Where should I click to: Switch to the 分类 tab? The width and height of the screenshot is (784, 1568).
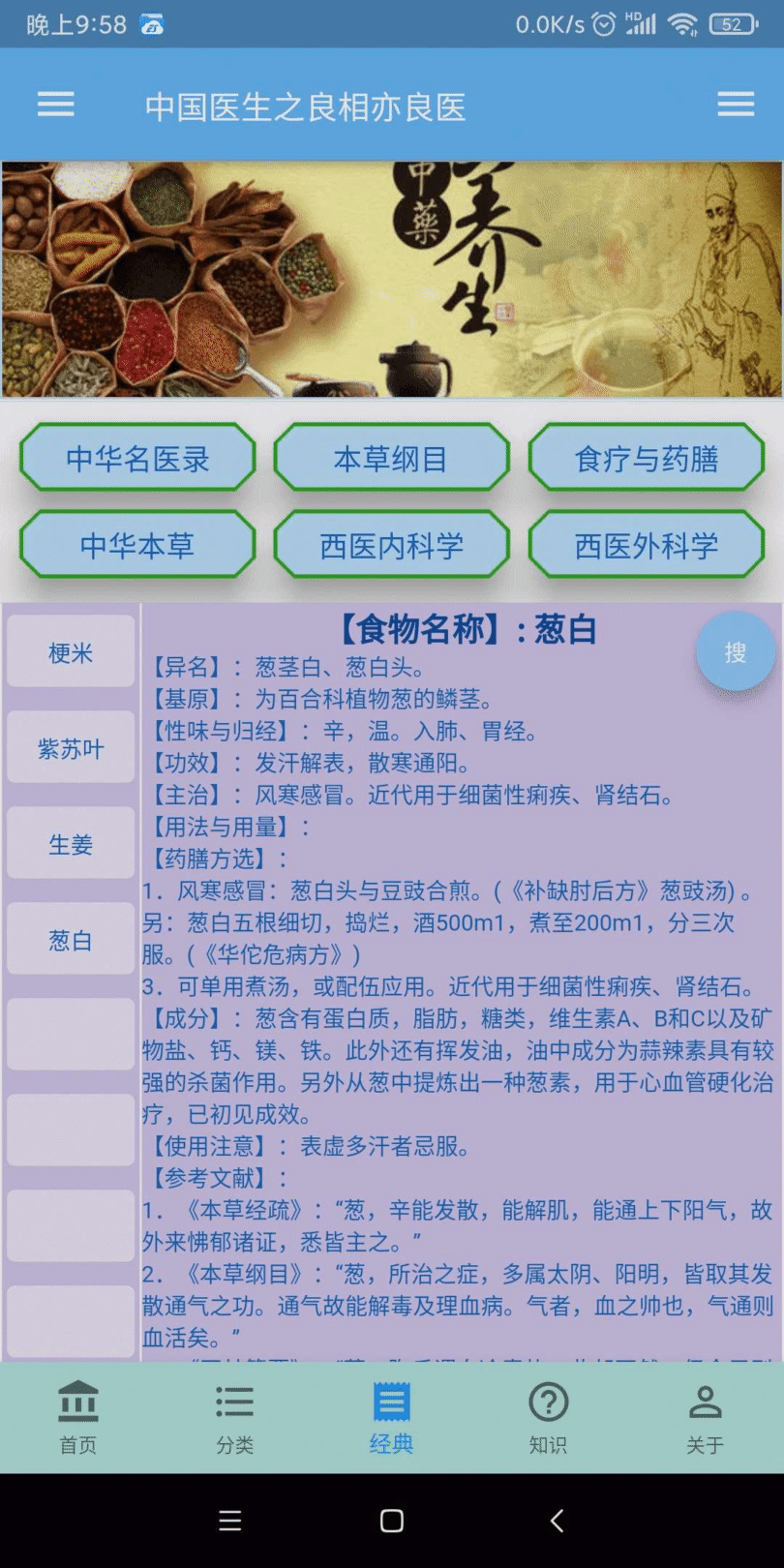(235, 1418)
